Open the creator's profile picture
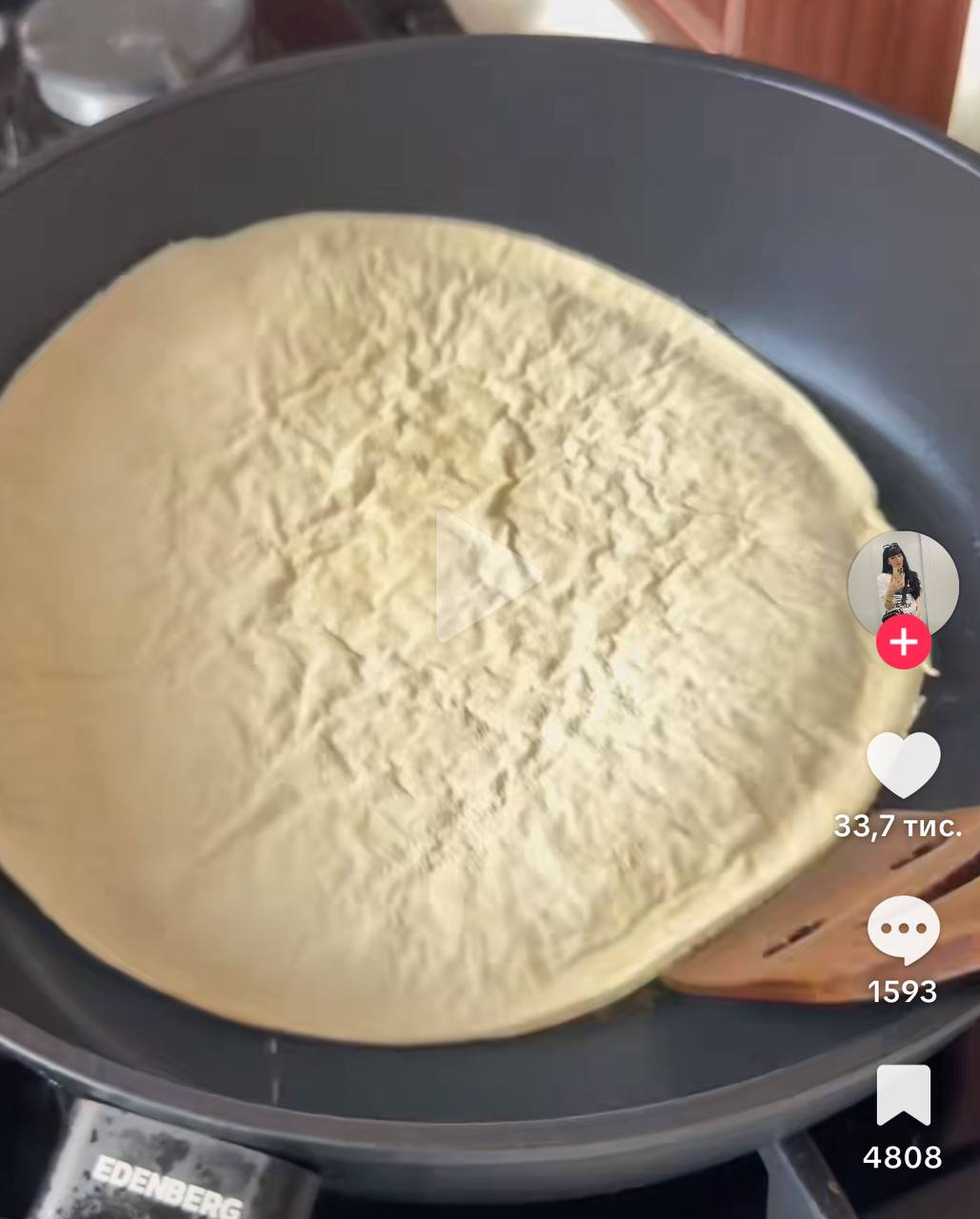This screenshot has width=980, height=1219. click(x=902, y=582)
